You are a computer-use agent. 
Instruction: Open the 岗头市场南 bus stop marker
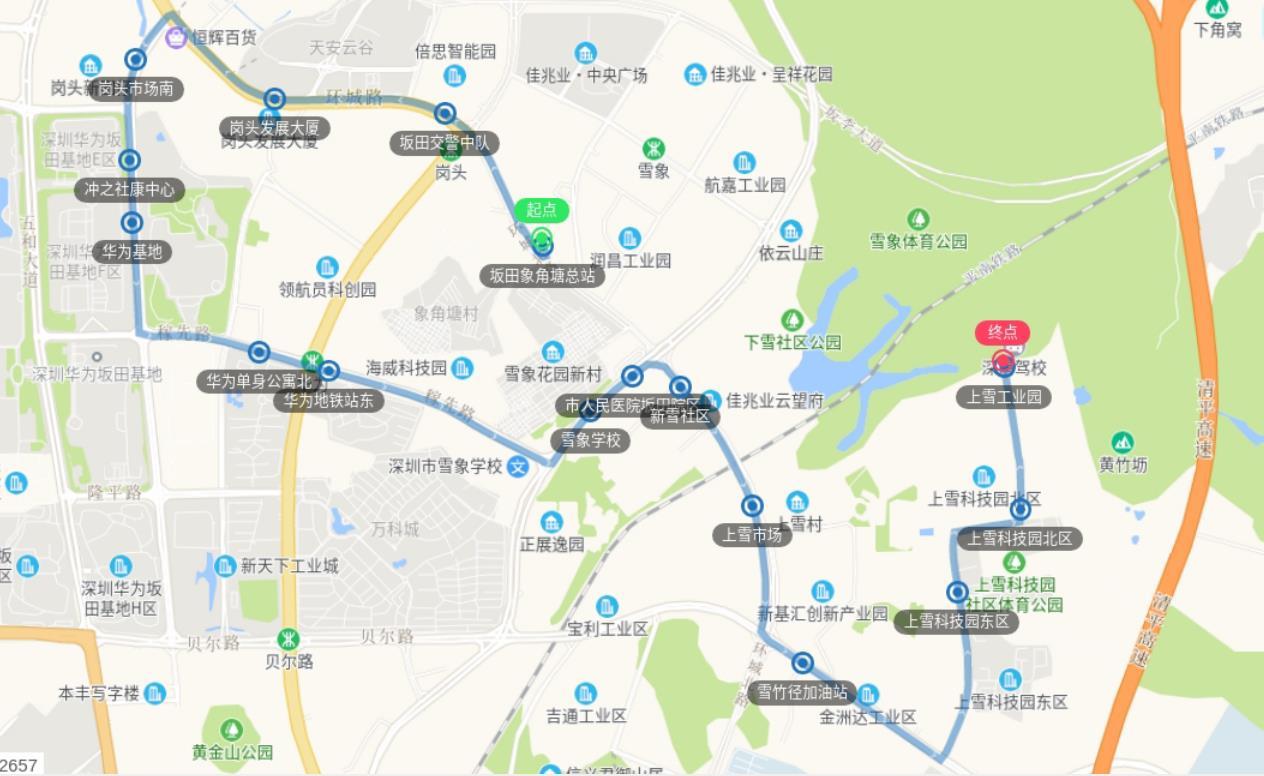[135, 60]
